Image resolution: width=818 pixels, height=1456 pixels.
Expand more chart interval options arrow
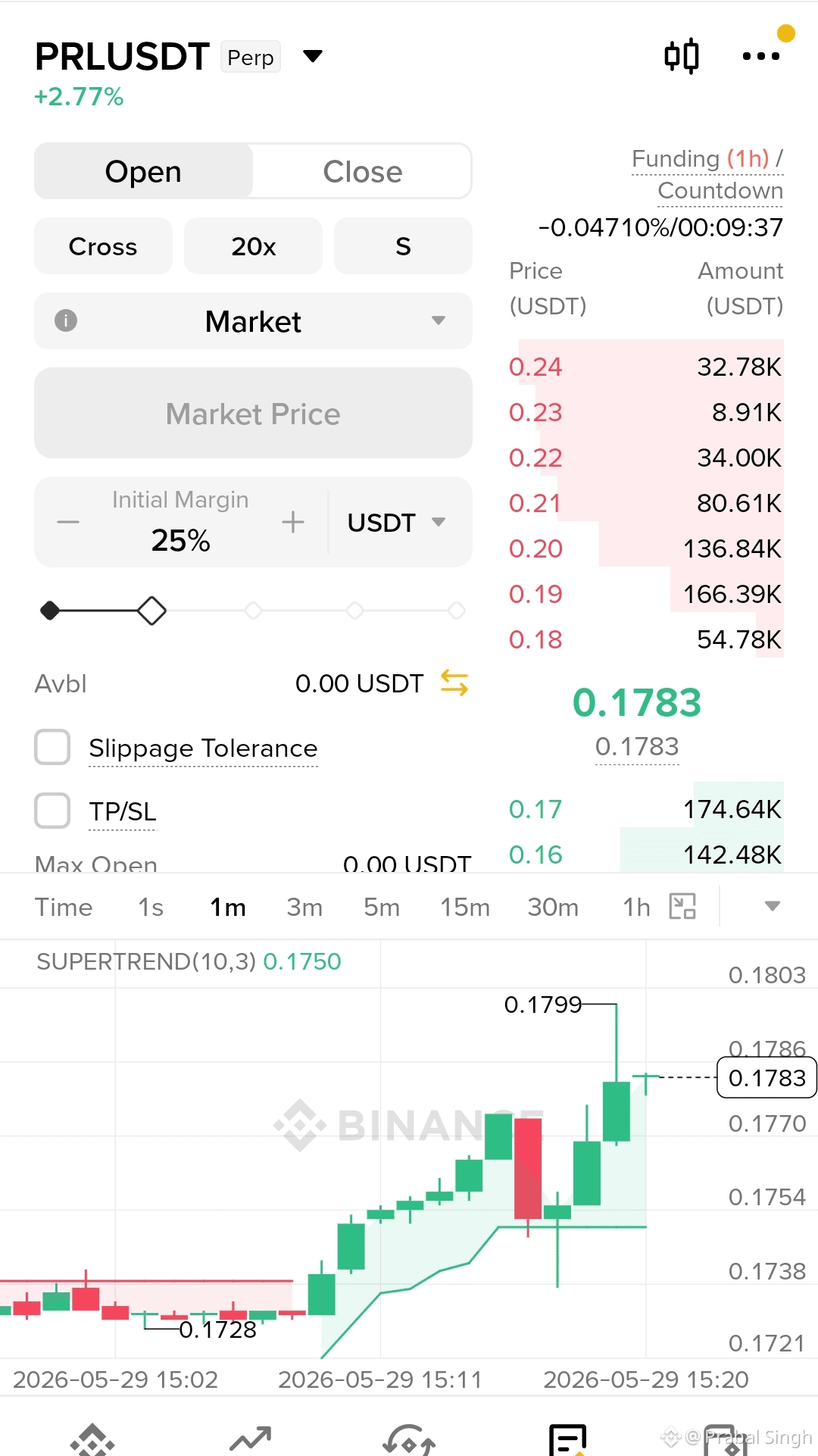pyautogui.click(x=772, y=906)
